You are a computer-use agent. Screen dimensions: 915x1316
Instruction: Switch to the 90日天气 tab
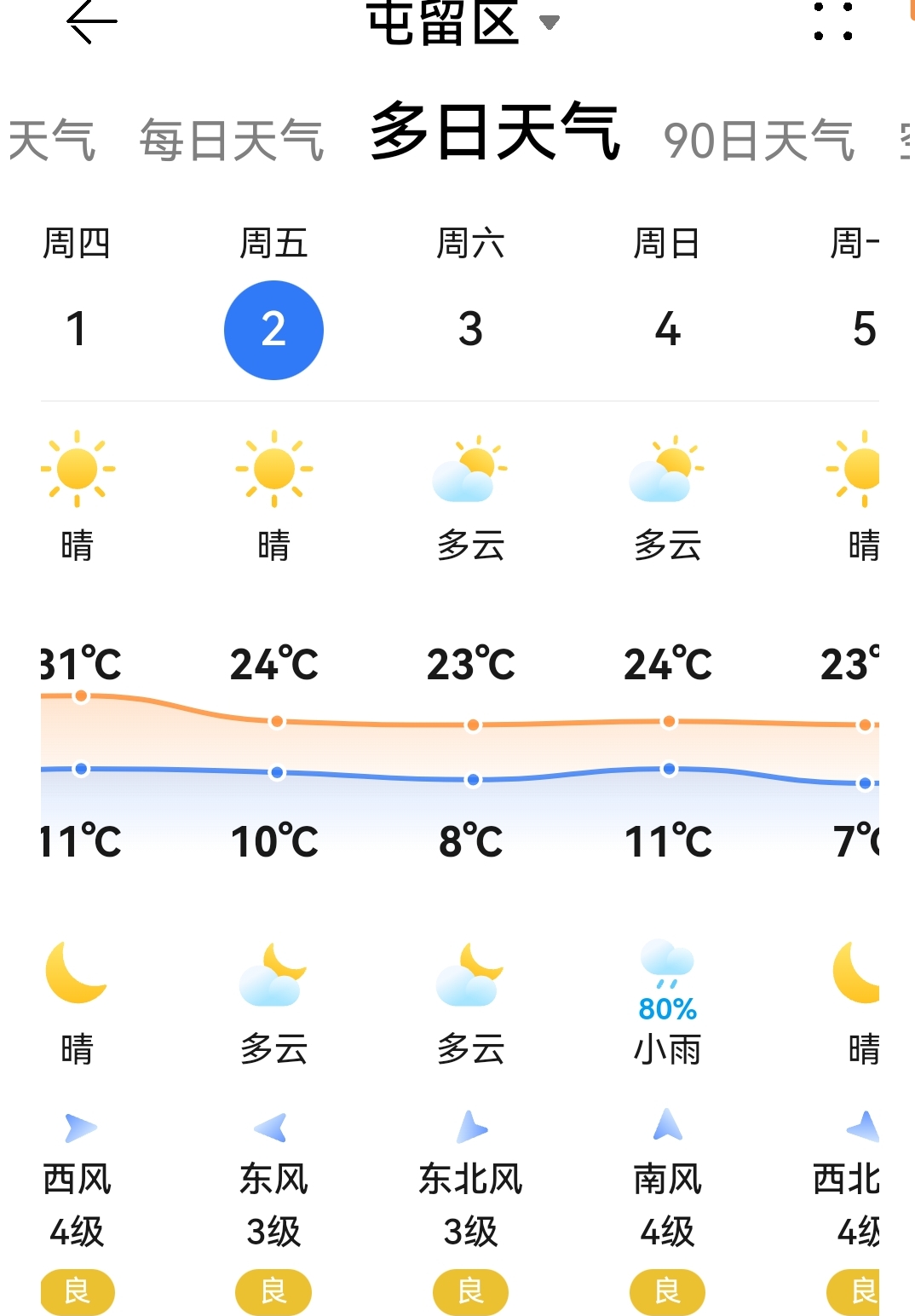(x=758, y=140)
